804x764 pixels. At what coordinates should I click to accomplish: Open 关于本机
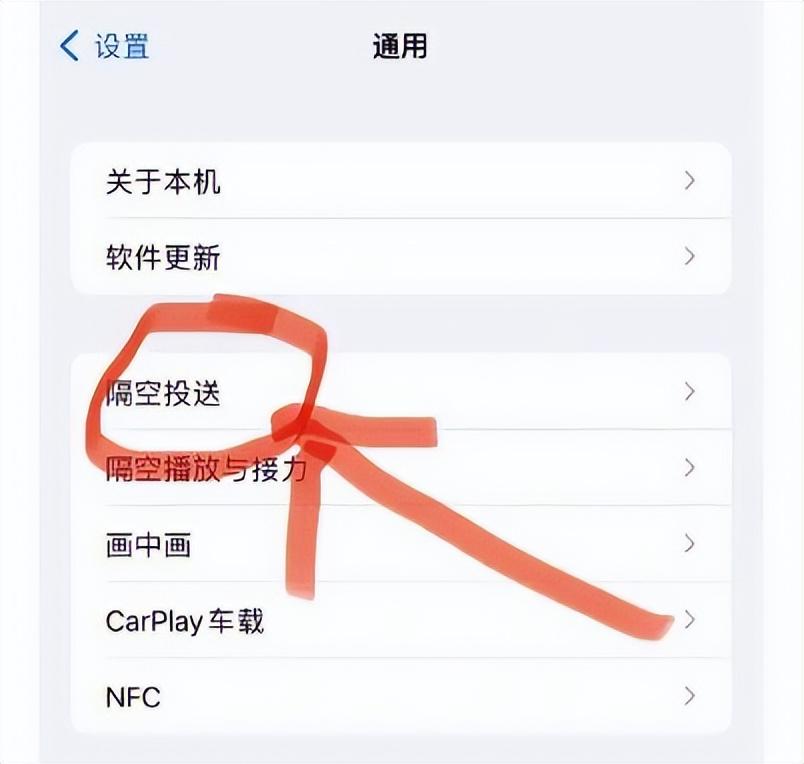pyautogui.click(x=400, y=181)
